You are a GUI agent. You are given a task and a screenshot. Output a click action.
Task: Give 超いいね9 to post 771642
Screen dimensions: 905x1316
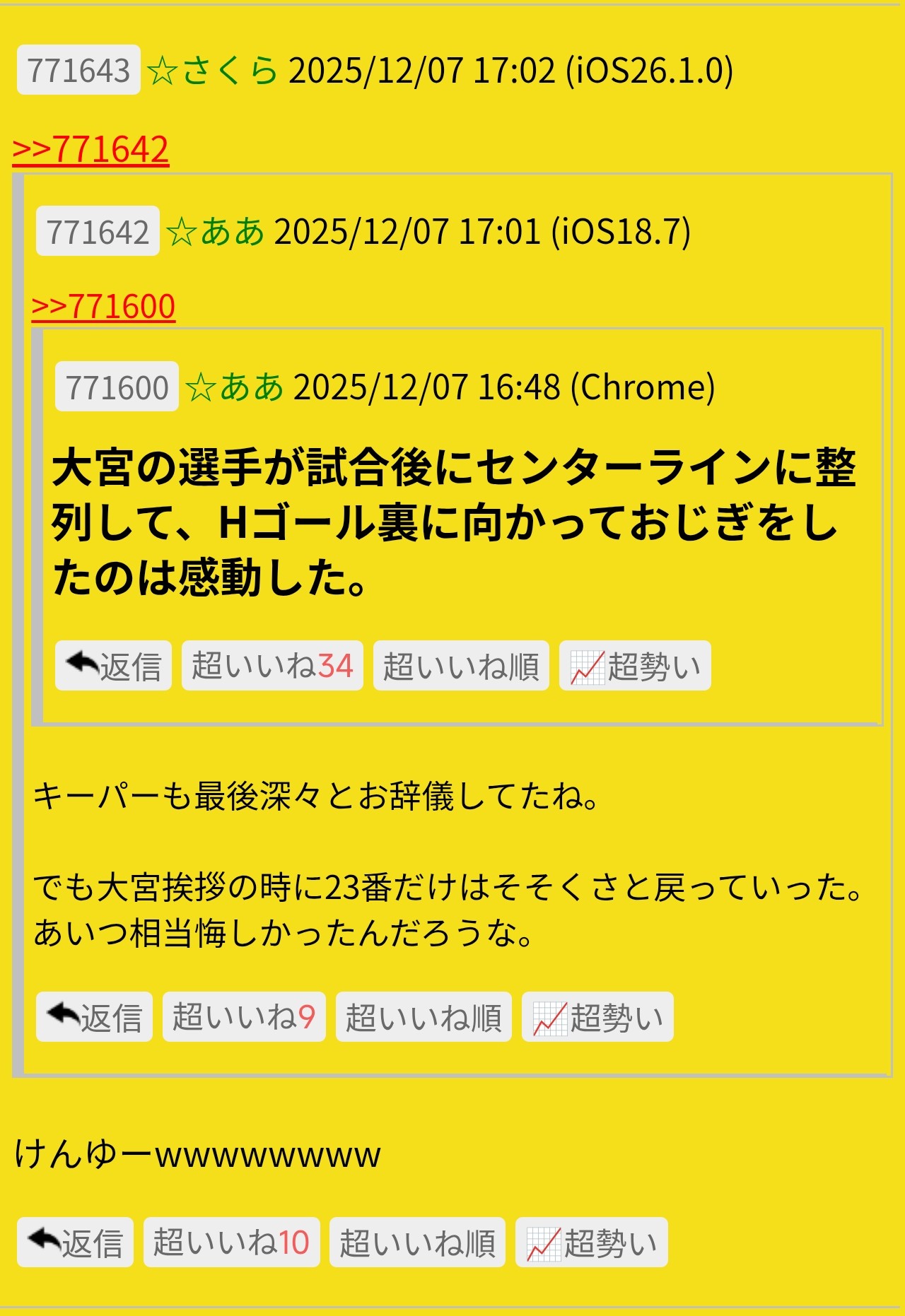pyautogui.click(x=244, y=1017)
